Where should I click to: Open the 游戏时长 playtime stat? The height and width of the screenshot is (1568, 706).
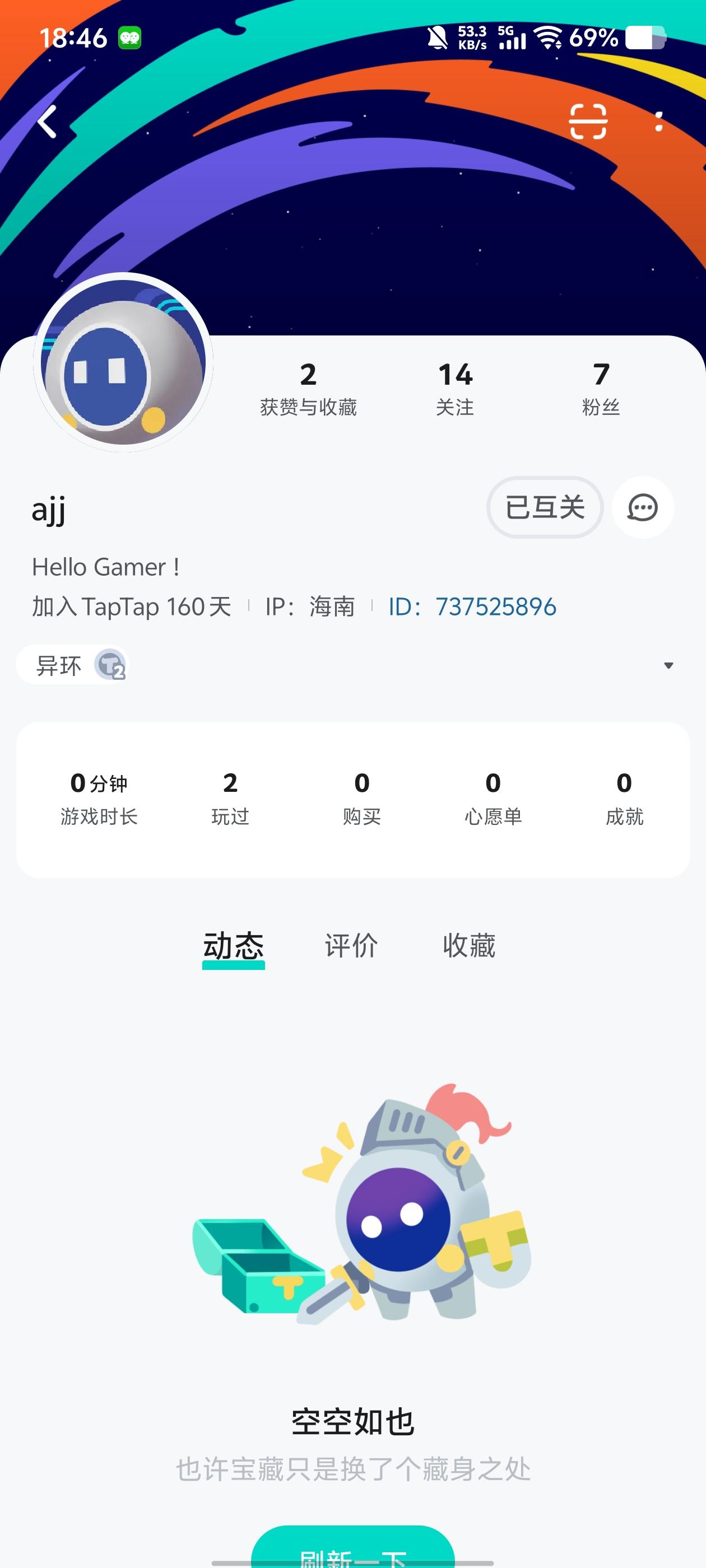(x=99, y=798)
